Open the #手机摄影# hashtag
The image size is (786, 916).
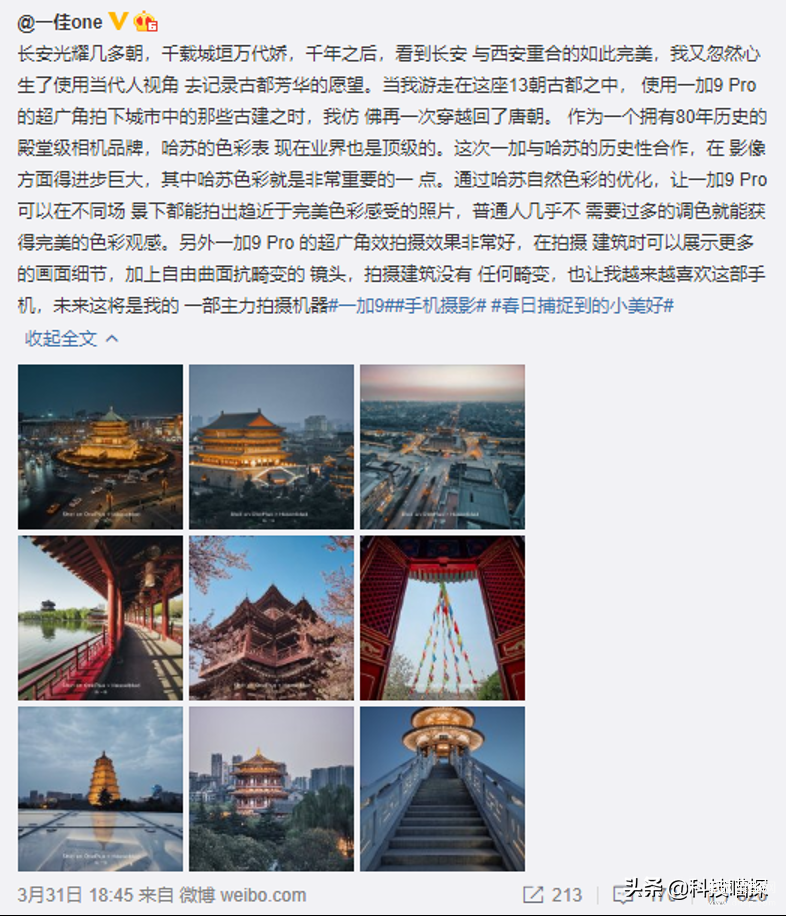(x=443, y=305)
